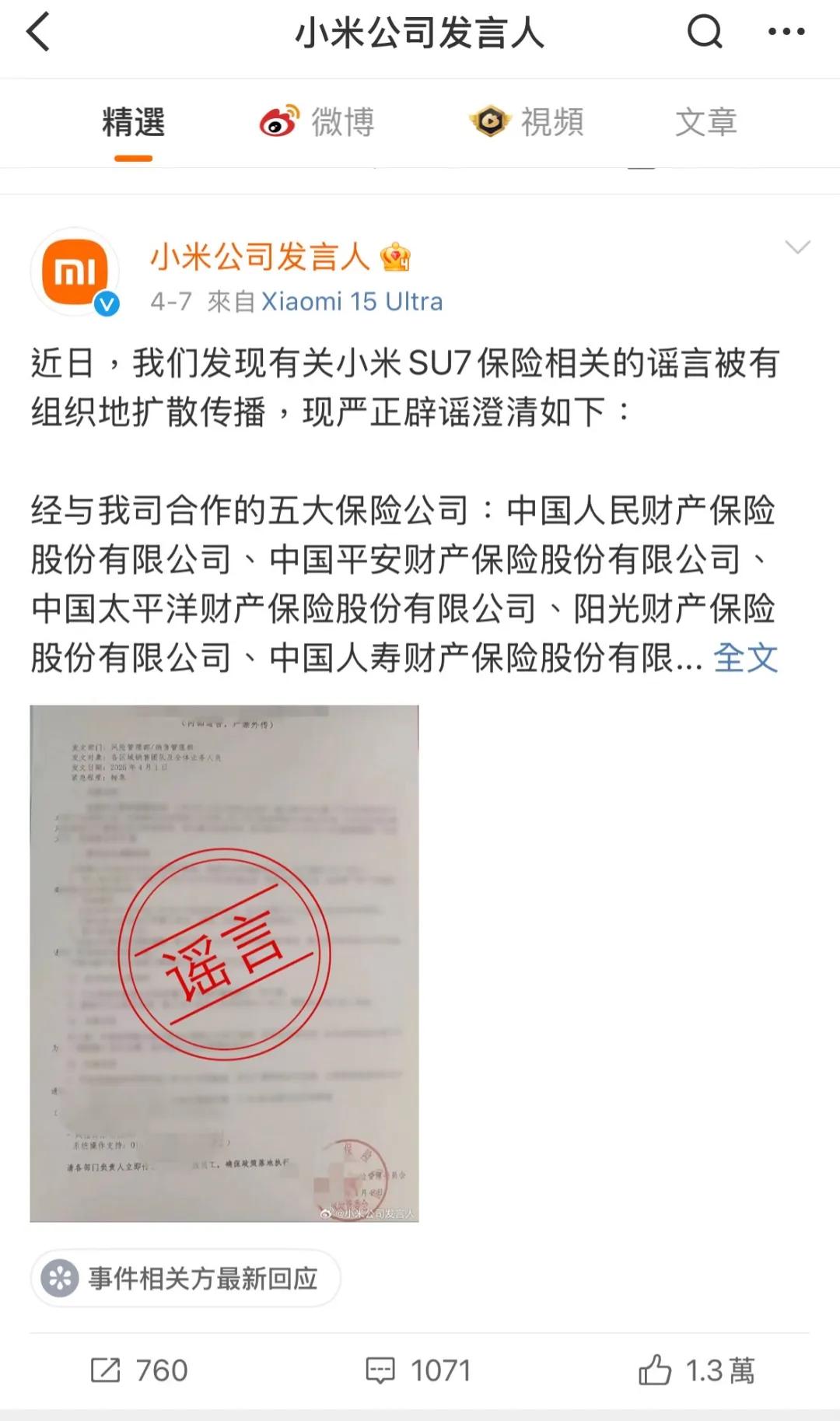Open the 1071 comments
840x1421 pixels.
tap(419, 1370)
